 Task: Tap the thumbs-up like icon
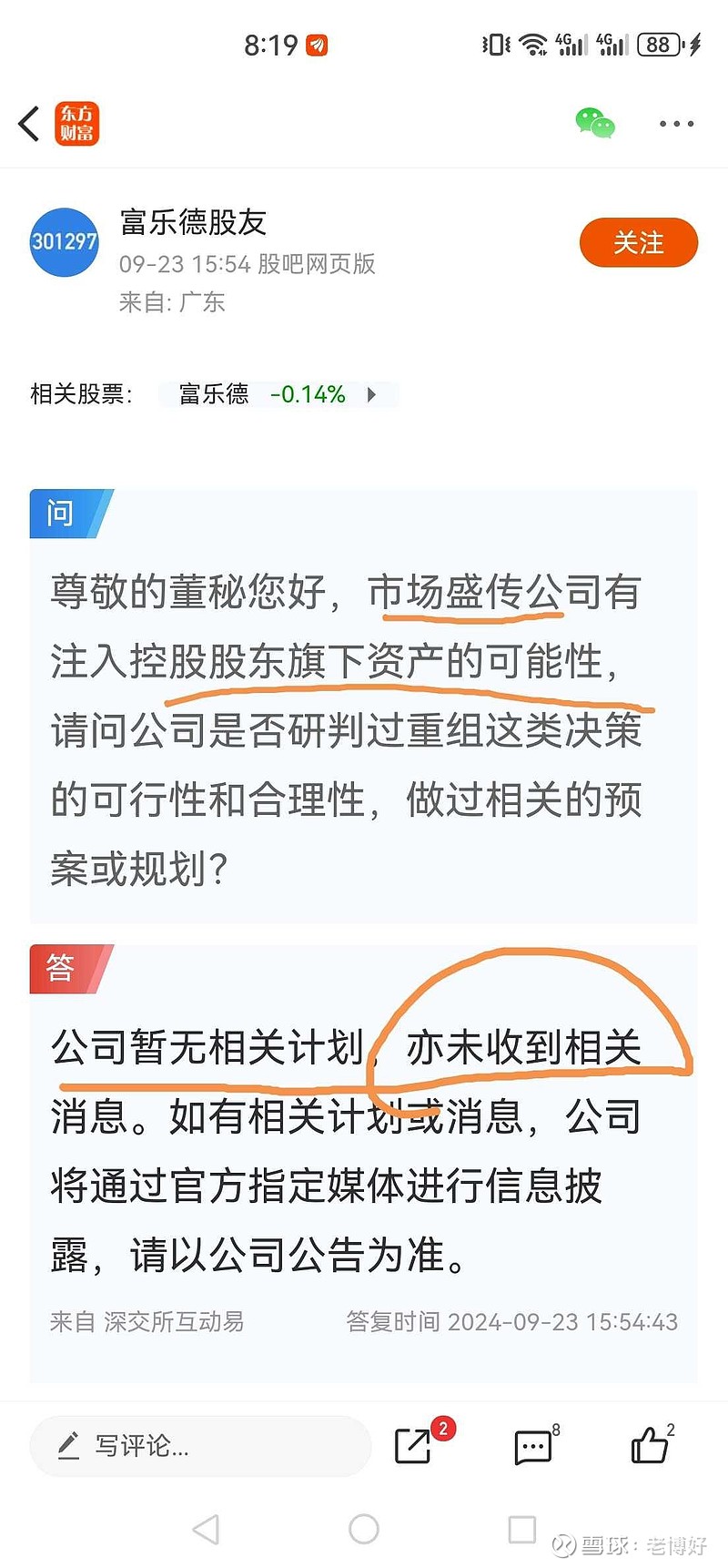(651, 1448)
